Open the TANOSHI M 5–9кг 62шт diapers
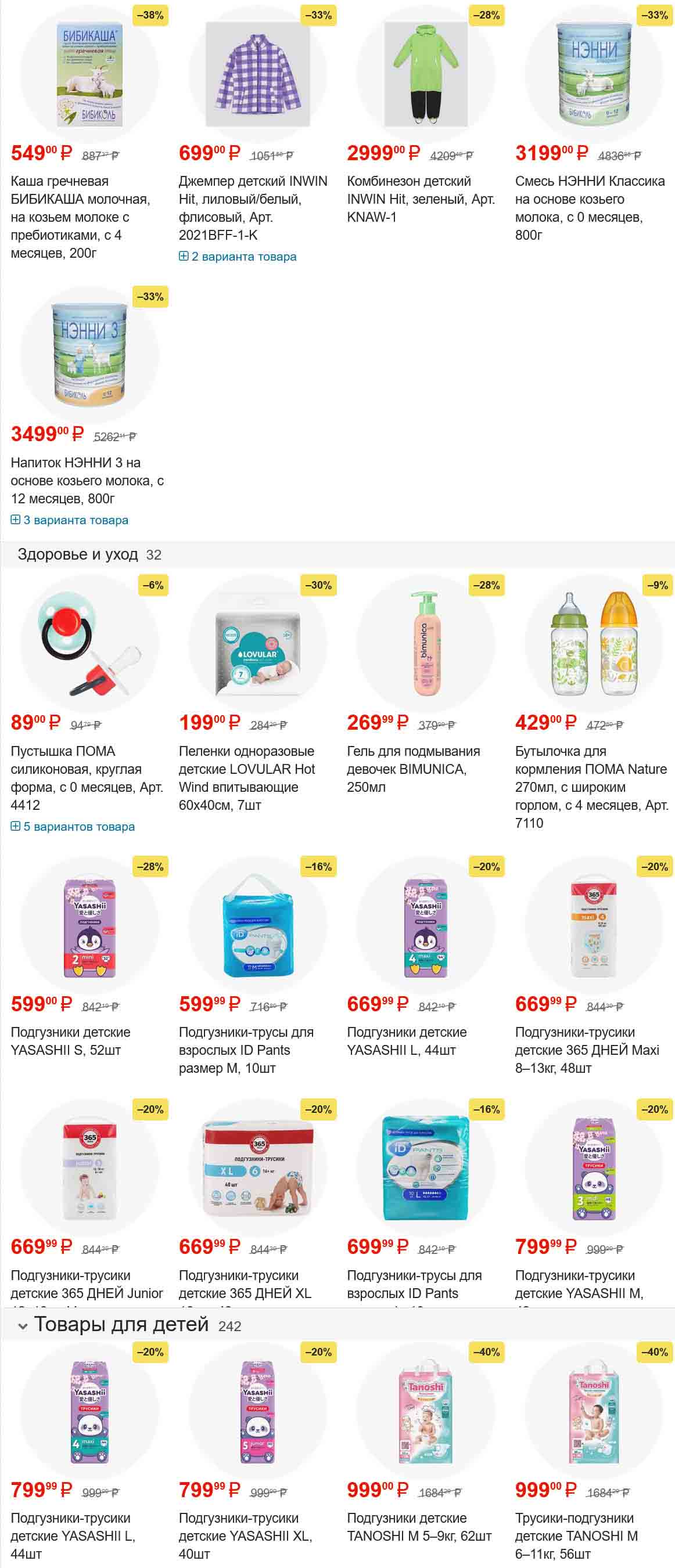675x1568 pixels. click(x=418, y=1527)
